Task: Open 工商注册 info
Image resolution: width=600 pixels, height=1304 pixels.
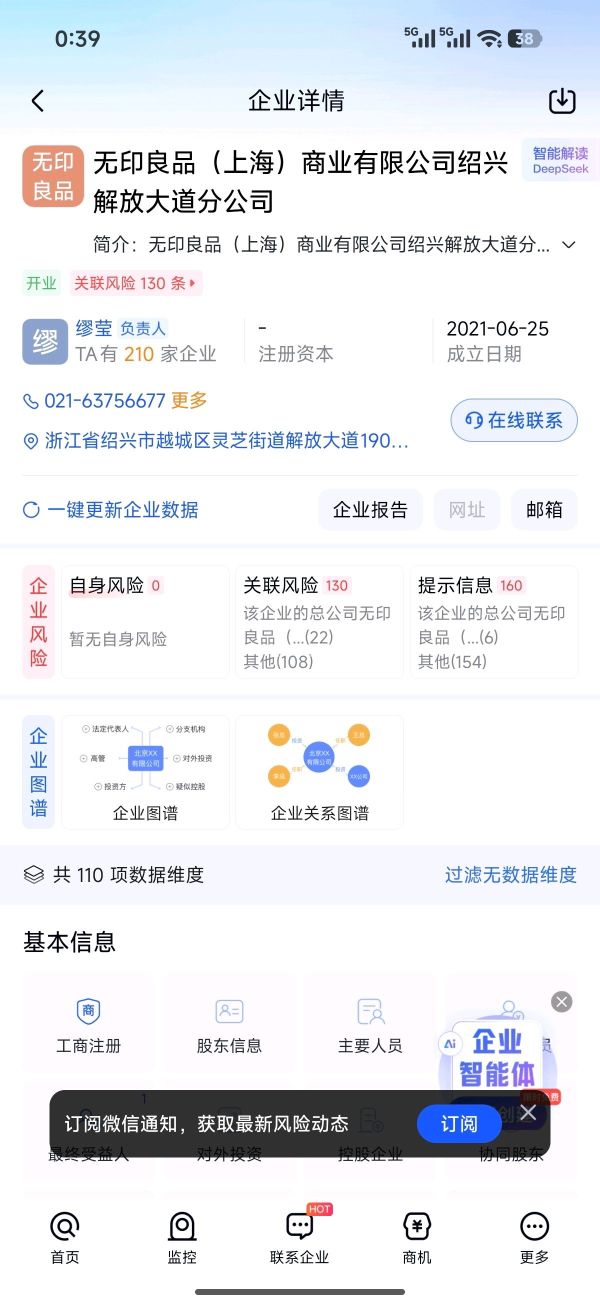Action: tap(89, 1025)
